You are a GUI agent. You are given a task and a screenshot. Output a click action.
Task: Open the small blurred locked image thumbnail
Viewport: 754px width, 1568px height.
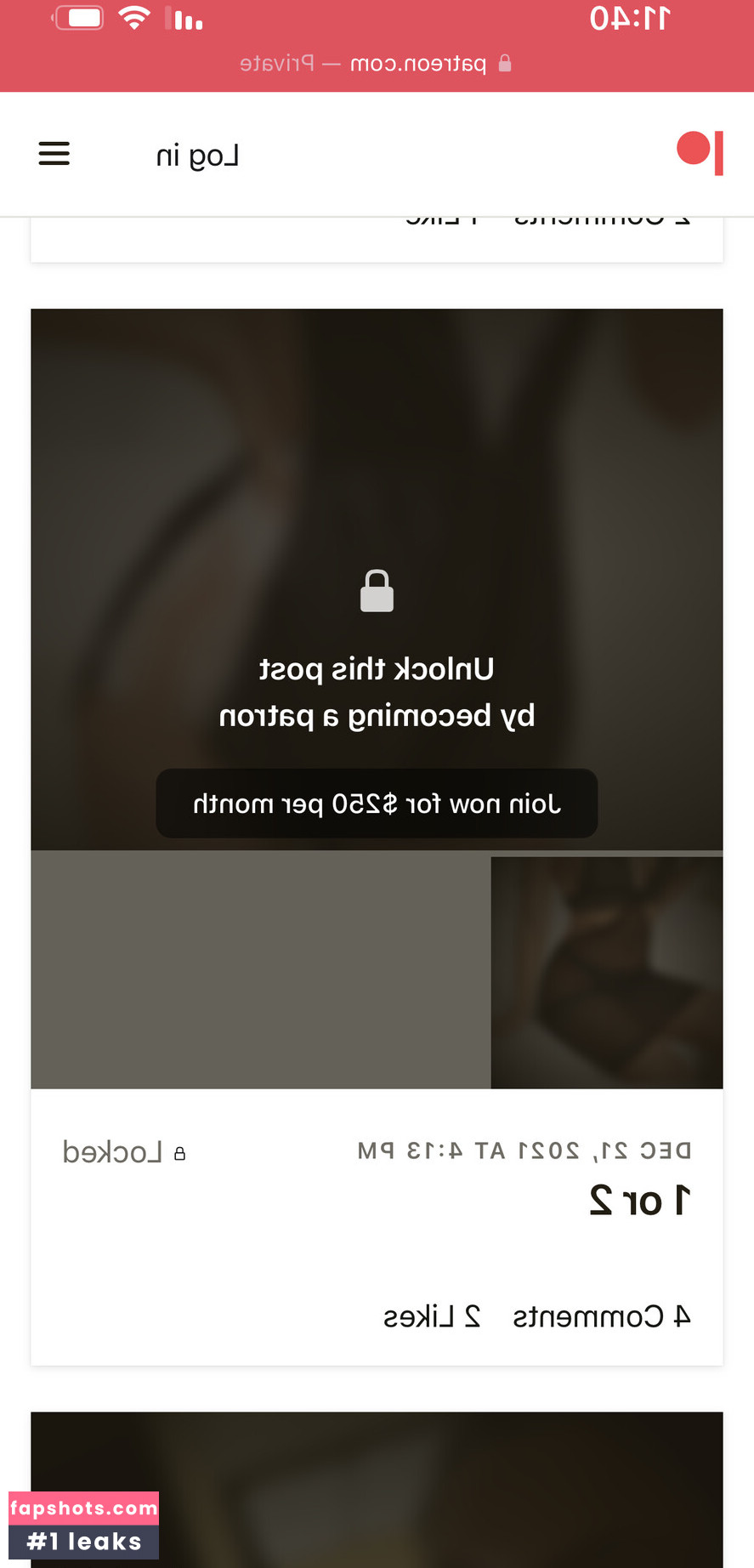tap(606, 972)
